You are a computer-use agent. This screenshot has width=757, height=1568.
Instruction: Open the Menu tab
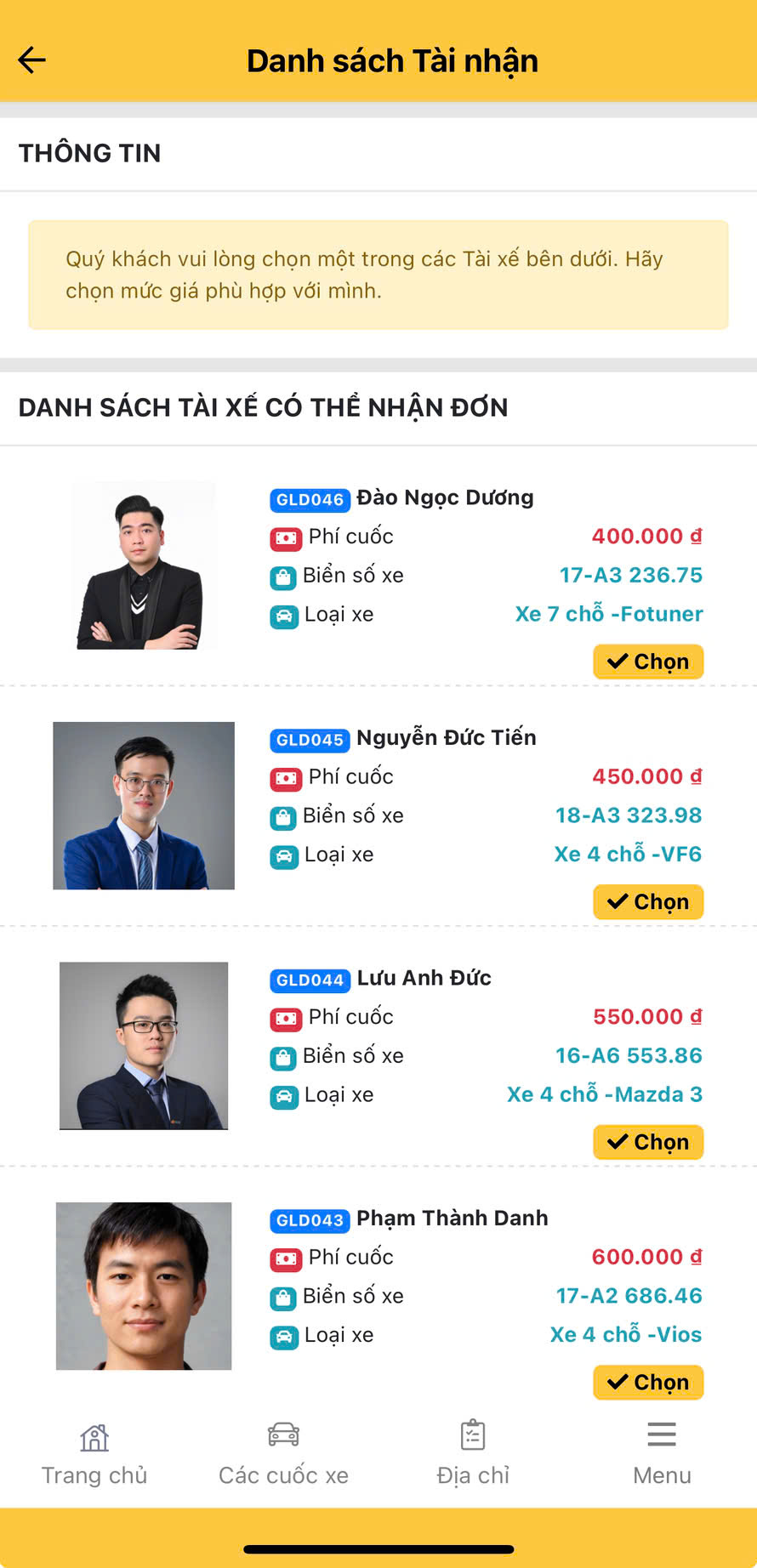pos(662,1454)
